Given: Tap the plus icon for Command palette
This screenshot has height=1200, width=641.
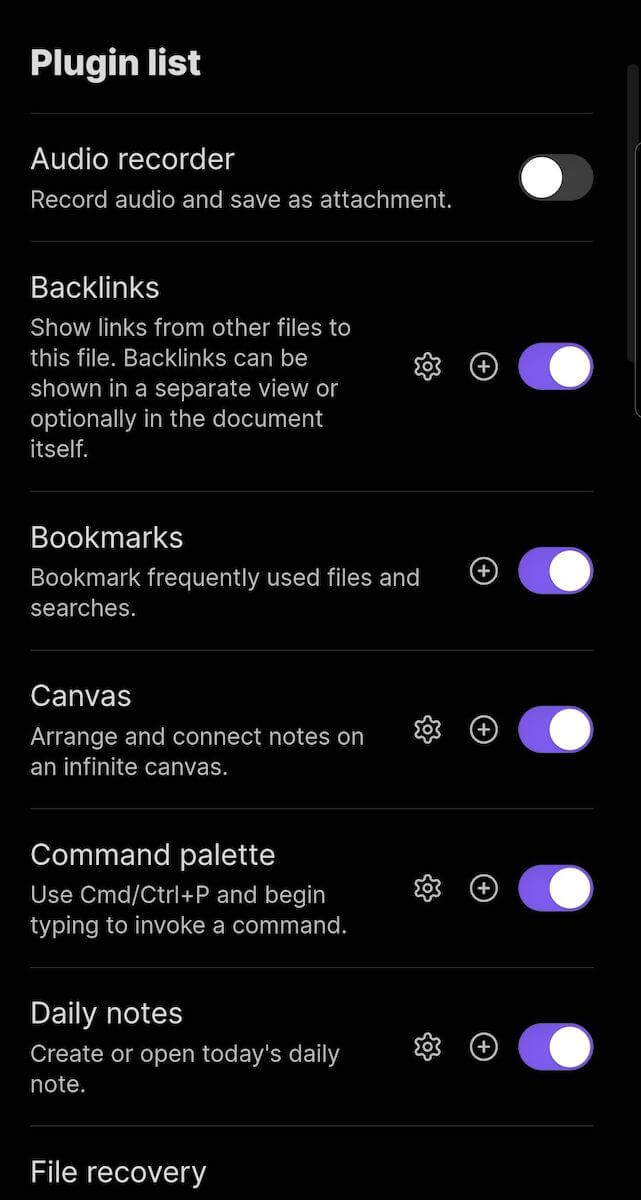Looking at the screenshot, I should 484,888.
